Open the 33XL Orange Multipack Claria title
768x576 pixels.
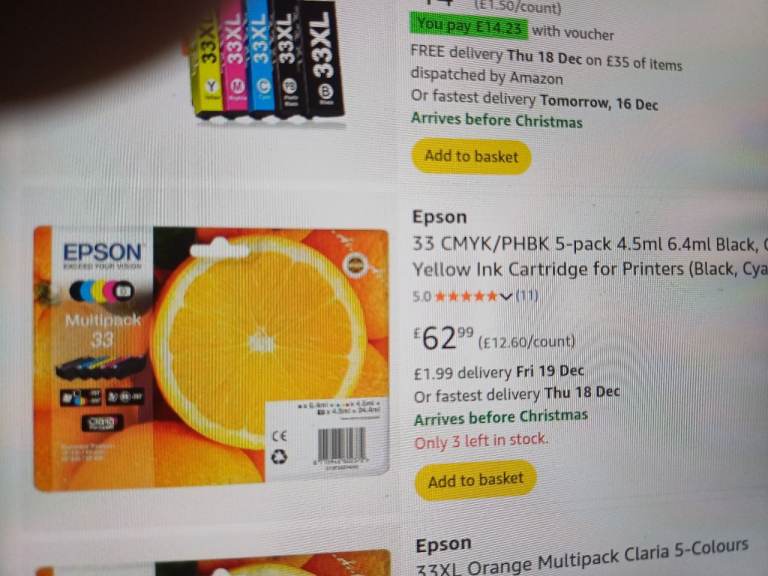click(583, 558)
